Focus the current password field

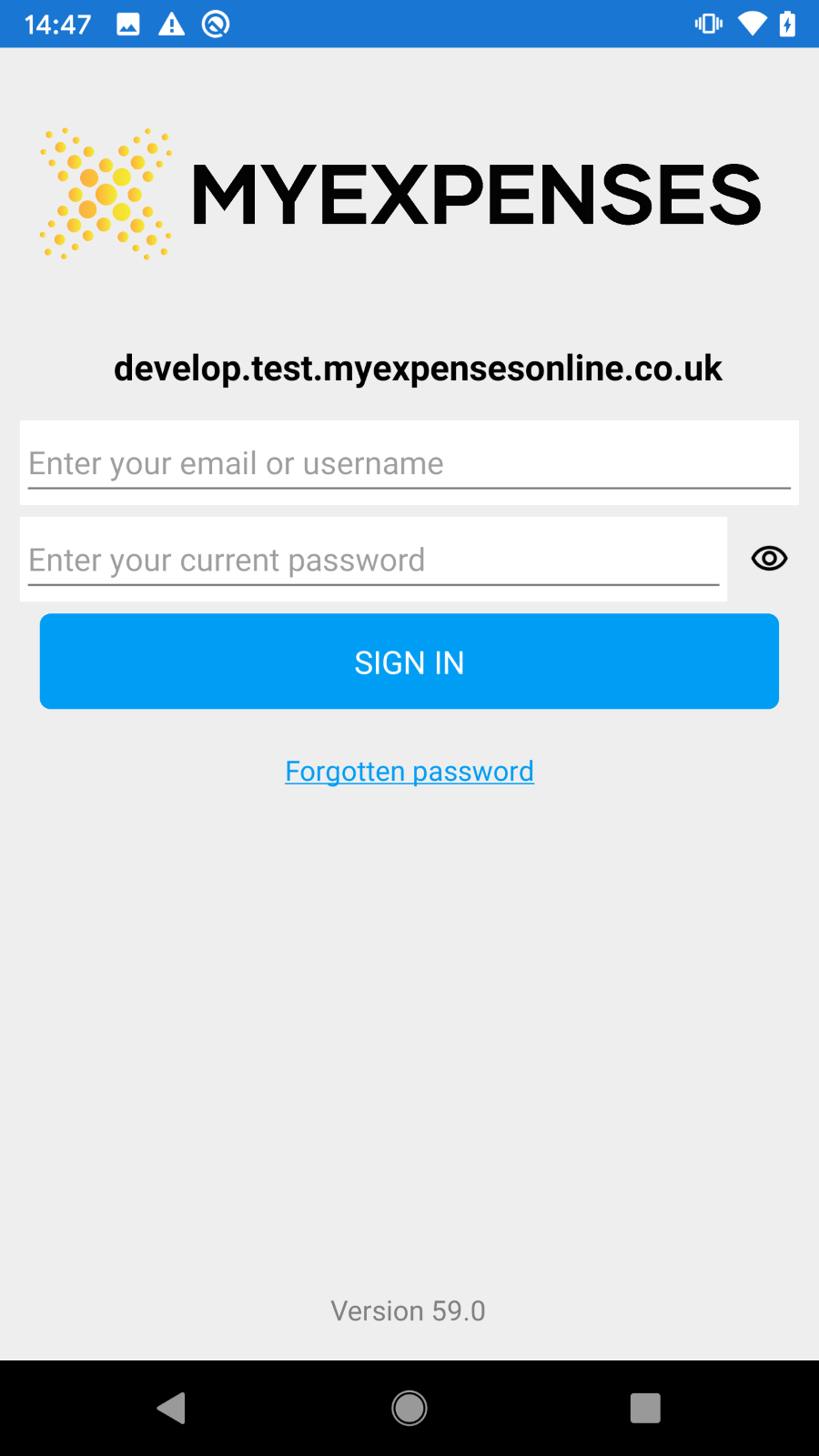(373, 559)
